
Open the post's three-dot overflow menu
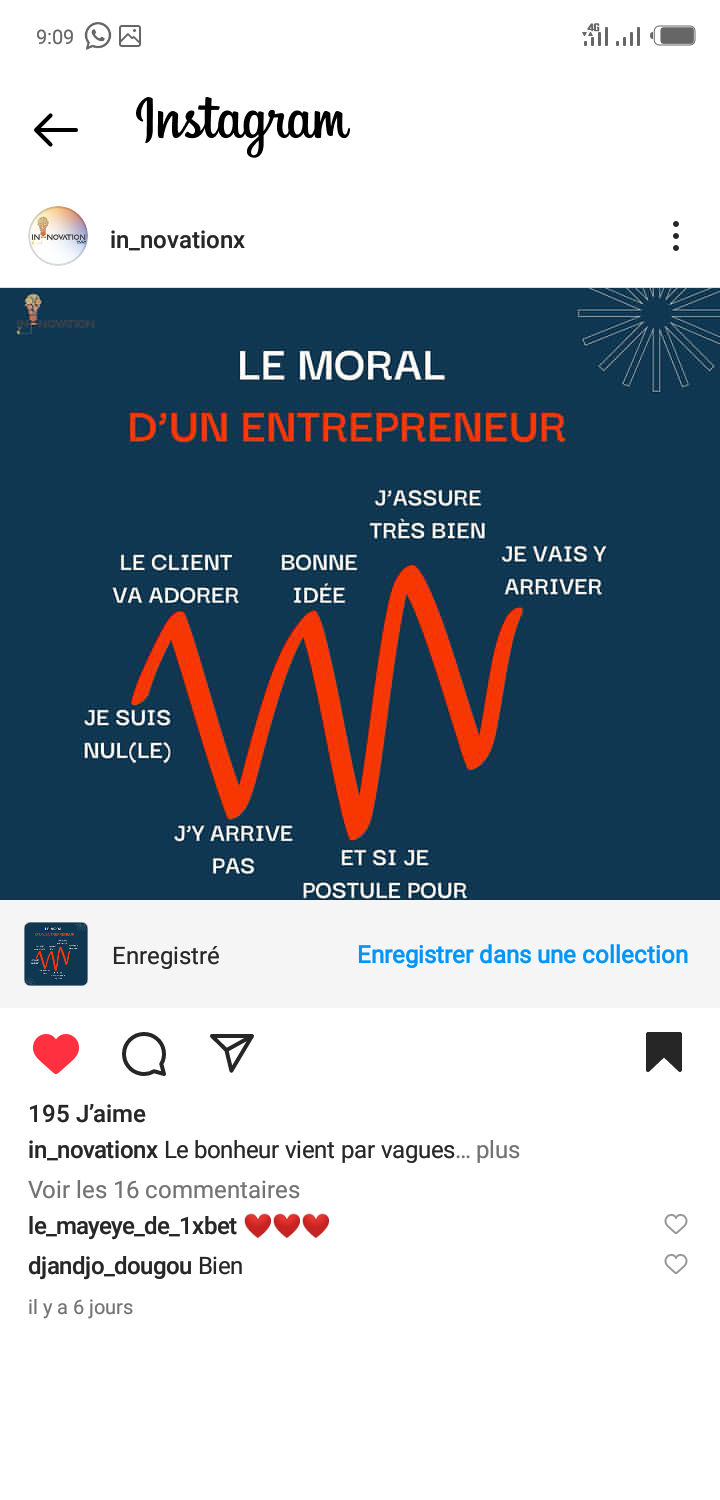(x=676, y=237)
